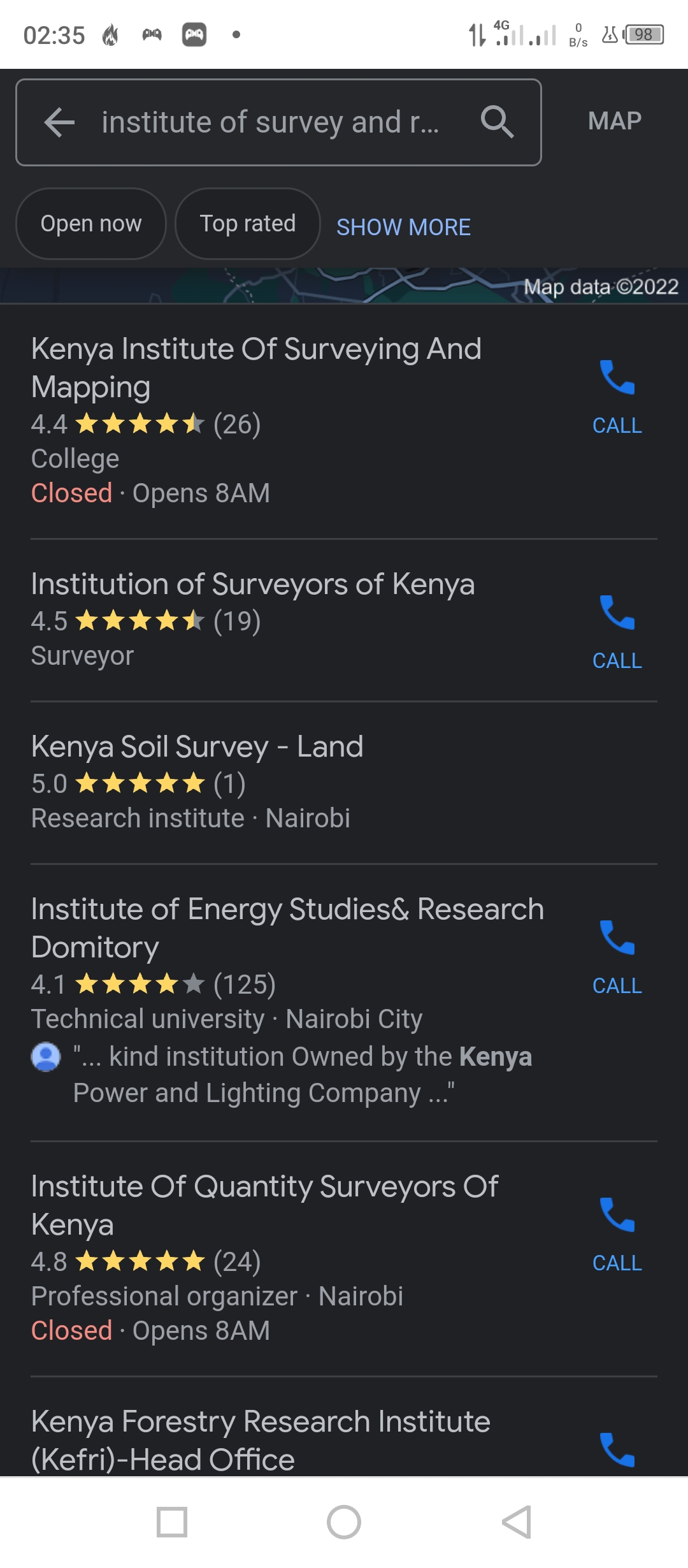Call Institution of Surveyors of Kenya
Viewport: 688px width, 1568px height.
point(617,630)
